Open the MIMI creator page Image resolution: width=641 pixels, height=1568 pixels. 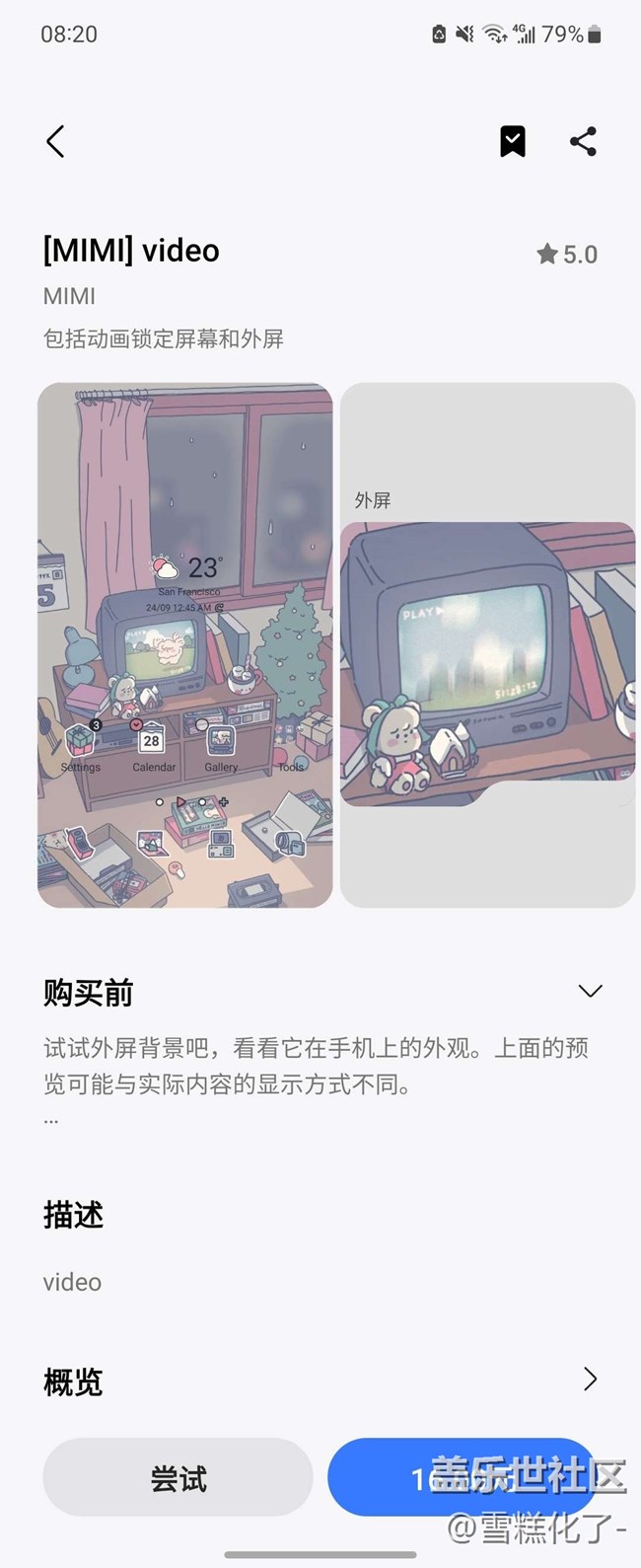pyautogui.click(x=70, y=296)
